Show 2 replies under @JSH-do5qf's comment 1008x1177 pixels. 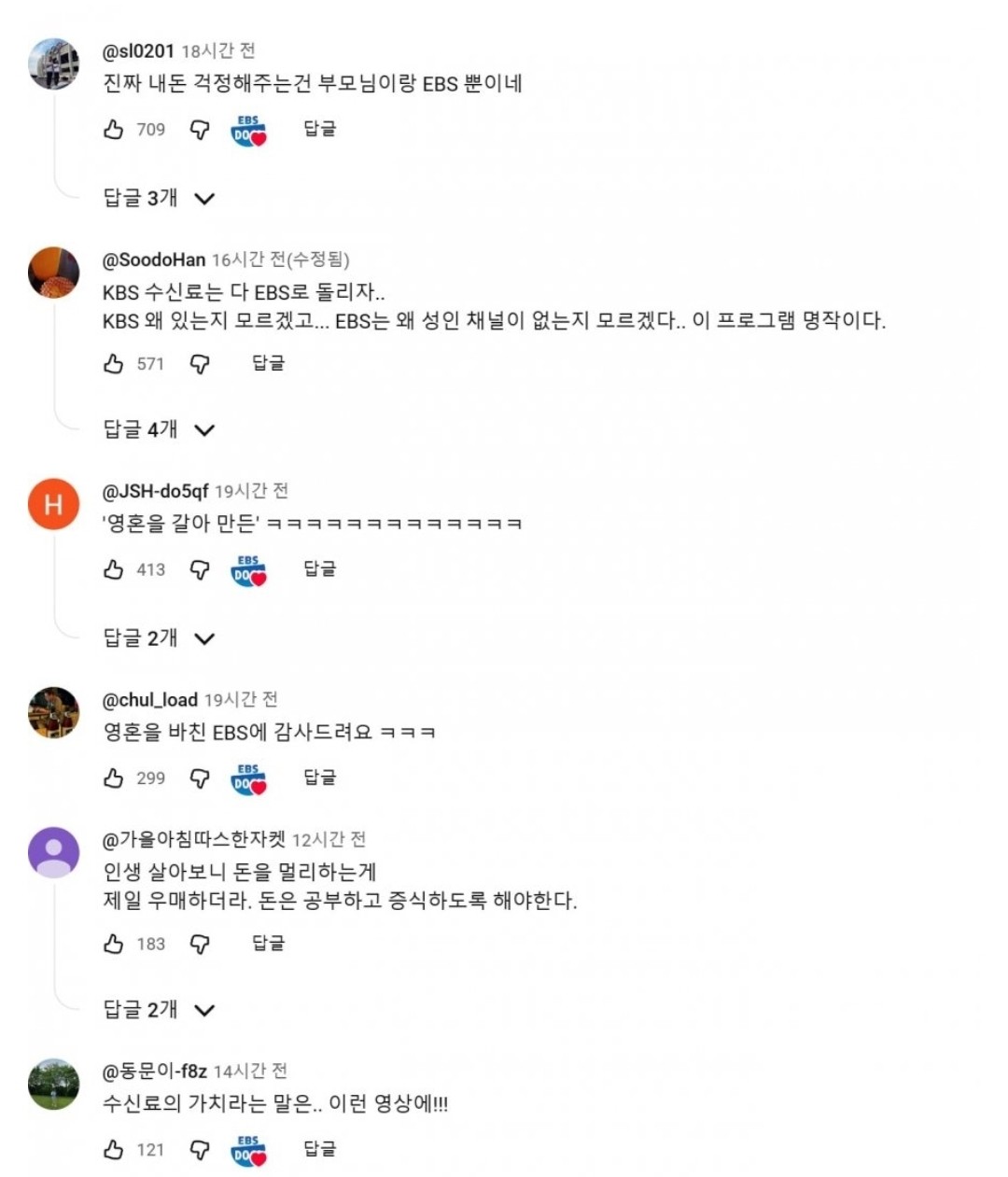159,638
